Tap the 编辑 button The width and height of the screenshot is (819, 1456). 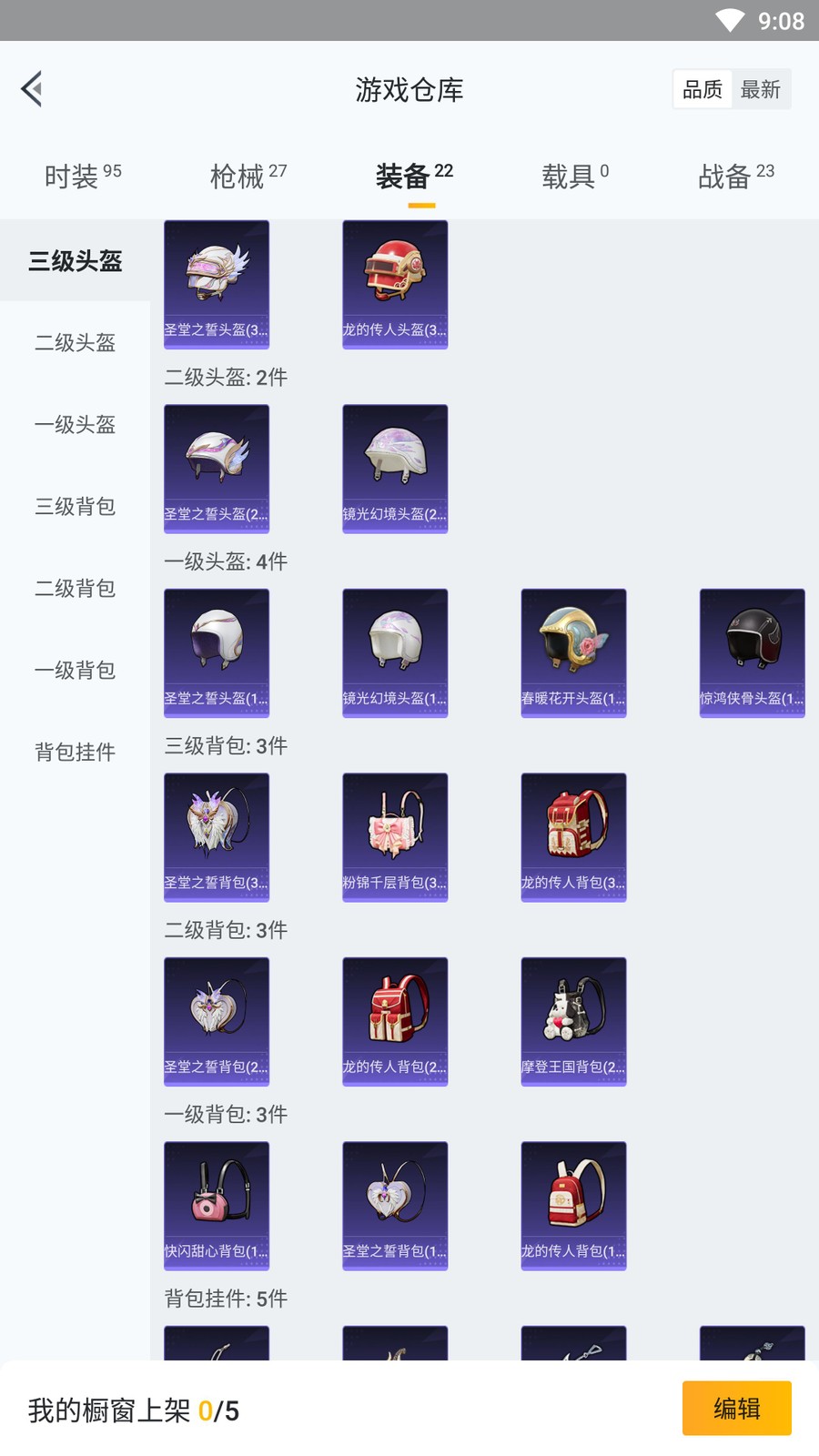(736, 1408)
